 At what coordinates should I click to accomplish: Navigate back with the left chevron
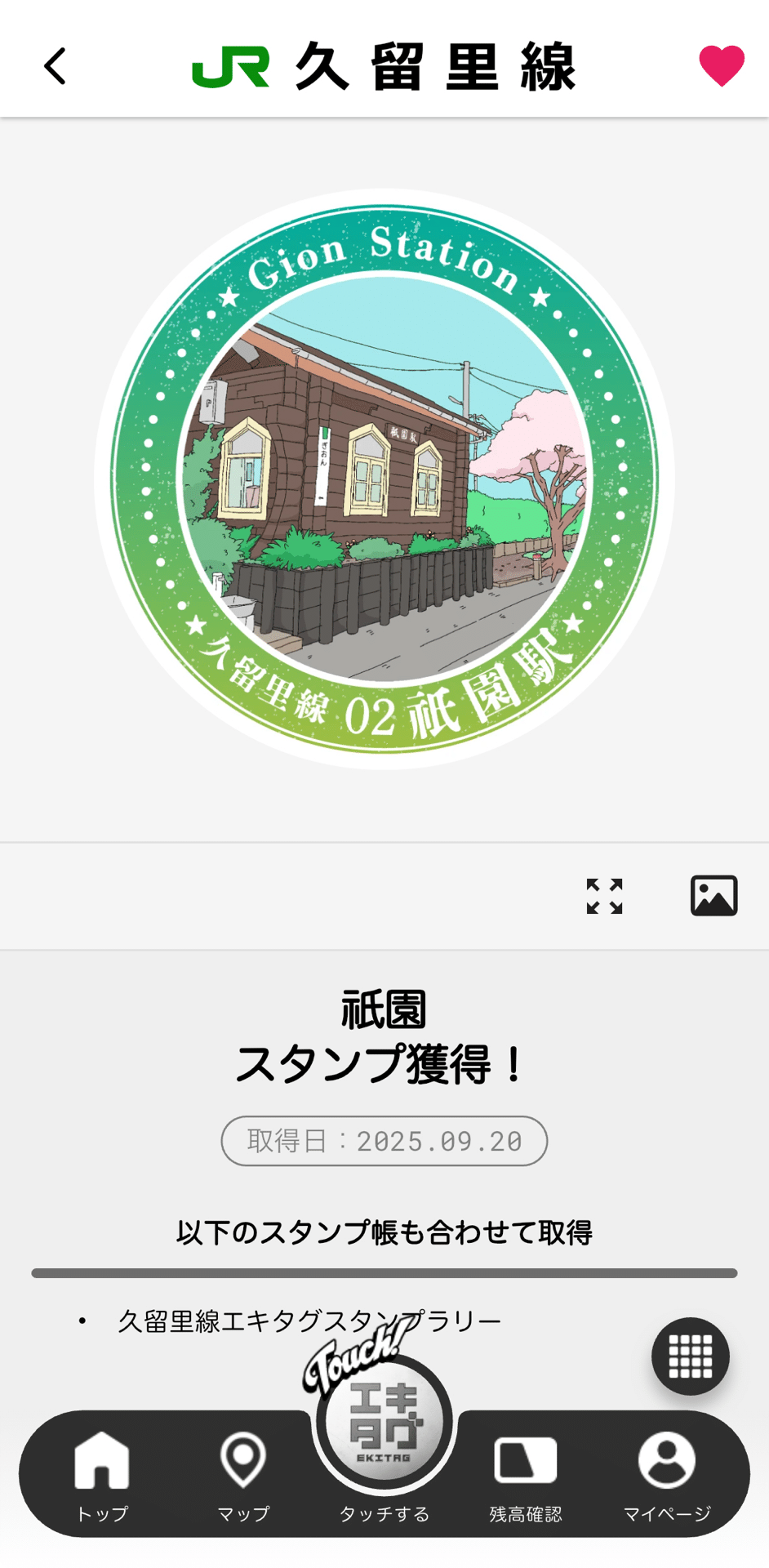55,65
